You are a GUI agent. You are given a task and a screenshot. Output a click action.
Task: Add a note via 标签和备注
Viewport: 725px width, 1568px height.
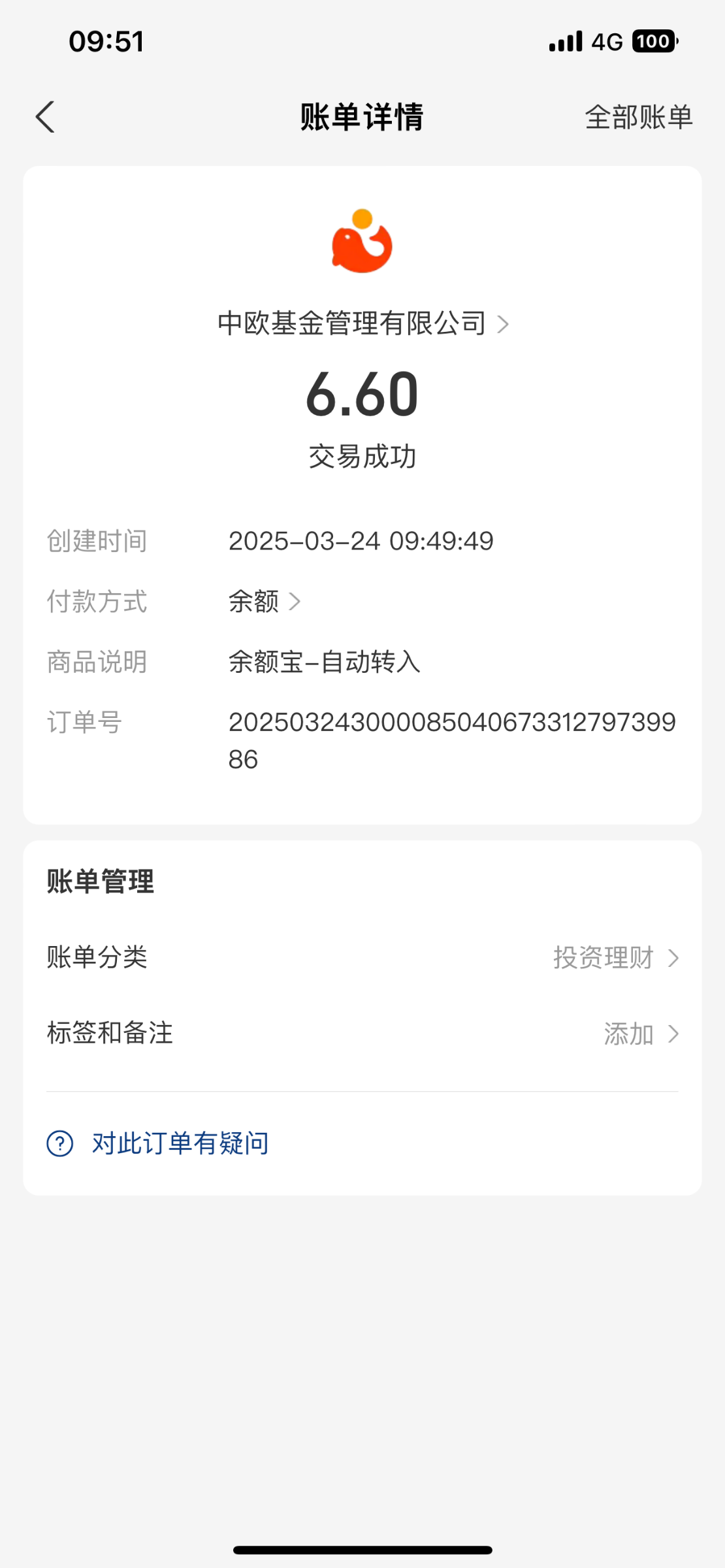pos(640,1034)
